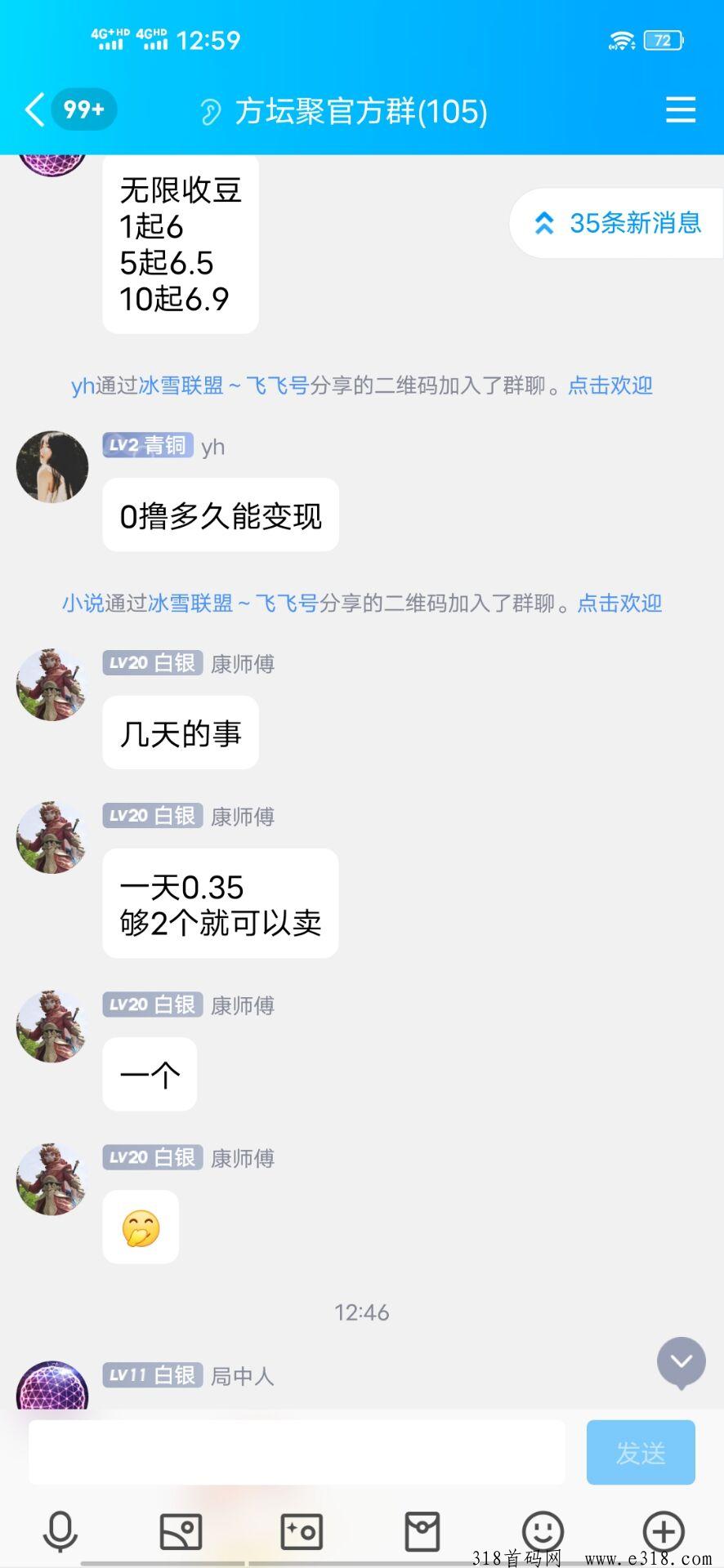Go back to the message list
Viewport: 724px width, 1568px height.
point(34,109)
